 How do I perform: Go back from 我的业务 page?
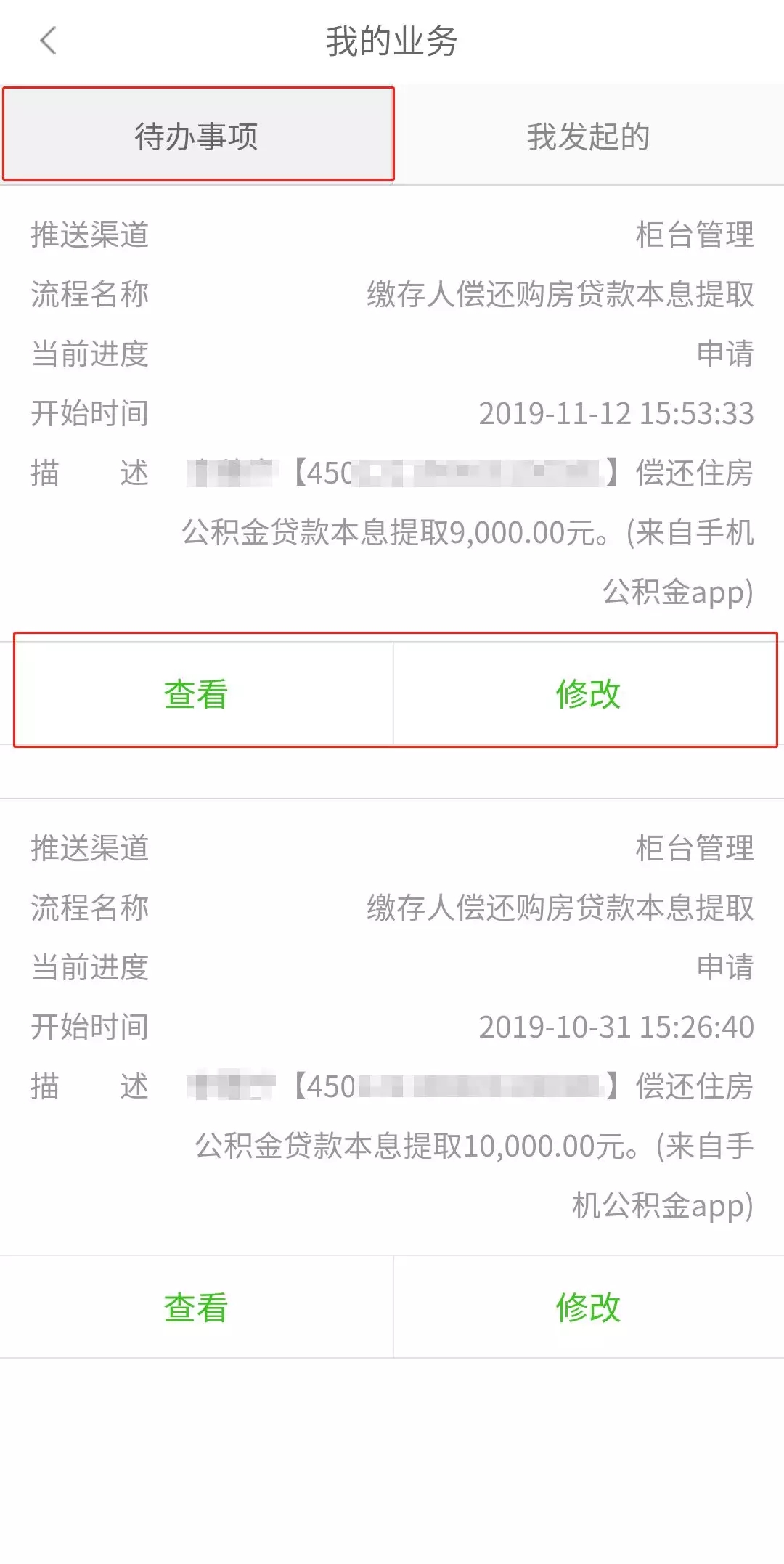[49, 41]
